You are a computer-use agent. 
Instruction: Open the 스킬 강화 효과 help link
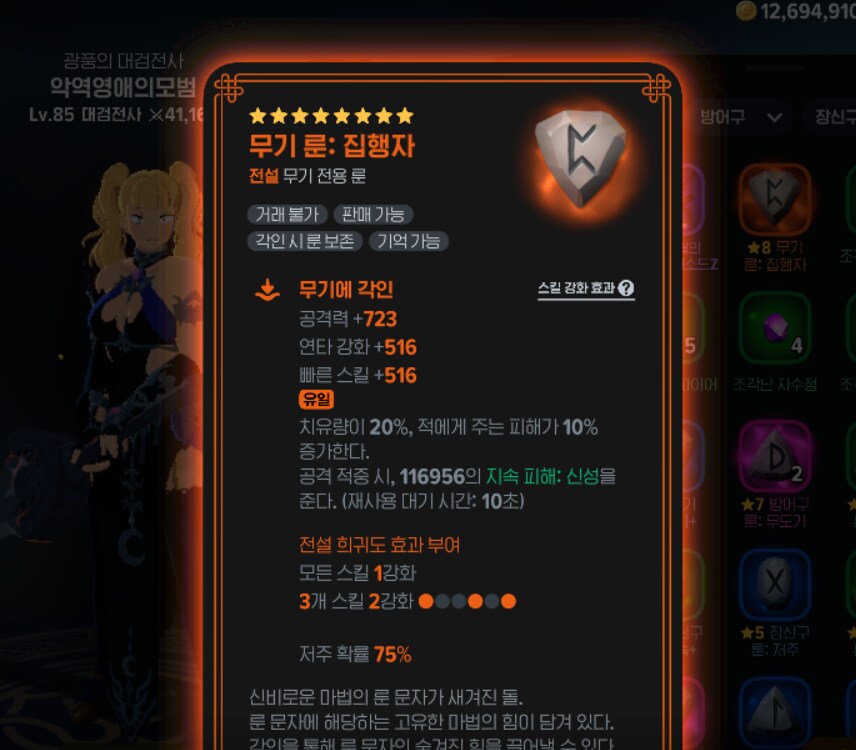coord(586,289)
